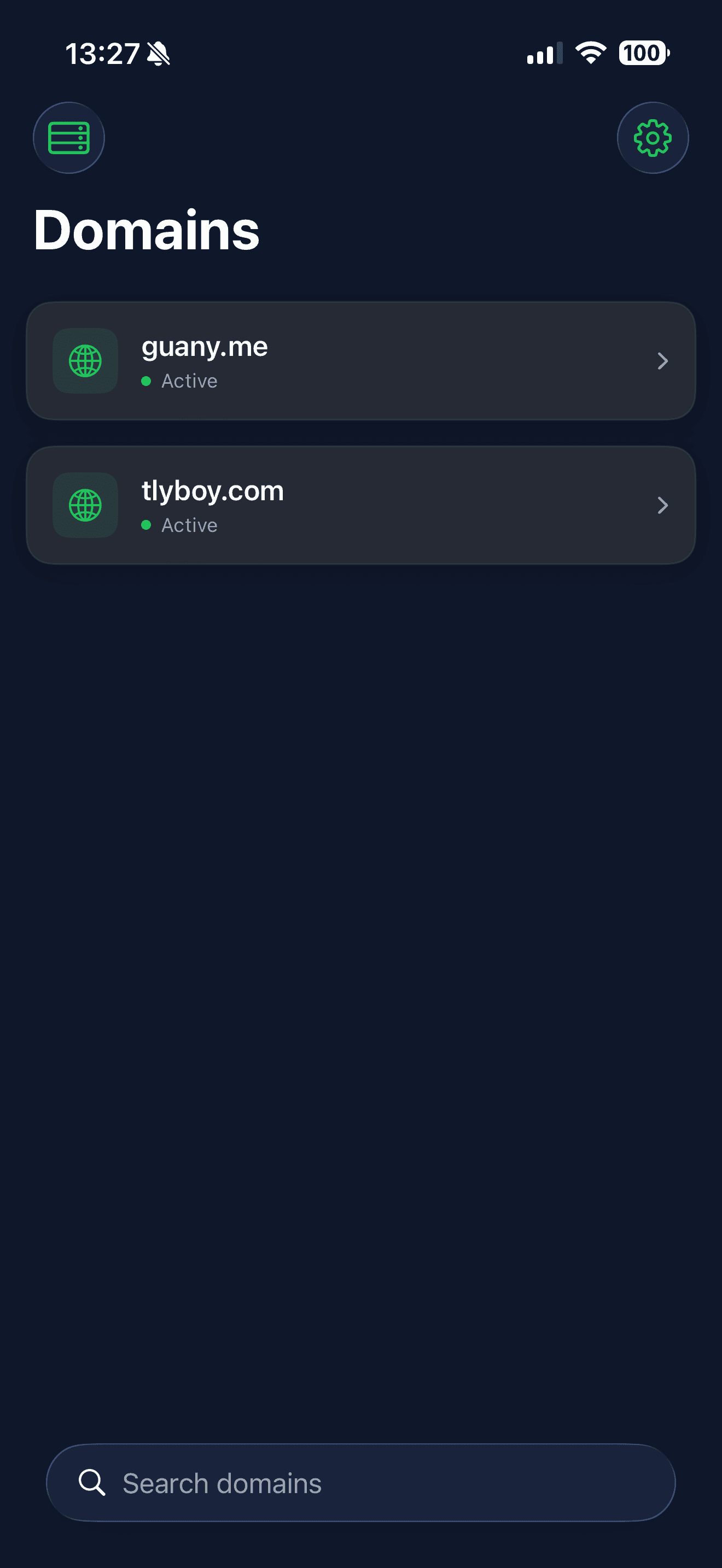Open Settings using the gear icon
Viewport: 722px width, 1568px height.
point(652,138)
